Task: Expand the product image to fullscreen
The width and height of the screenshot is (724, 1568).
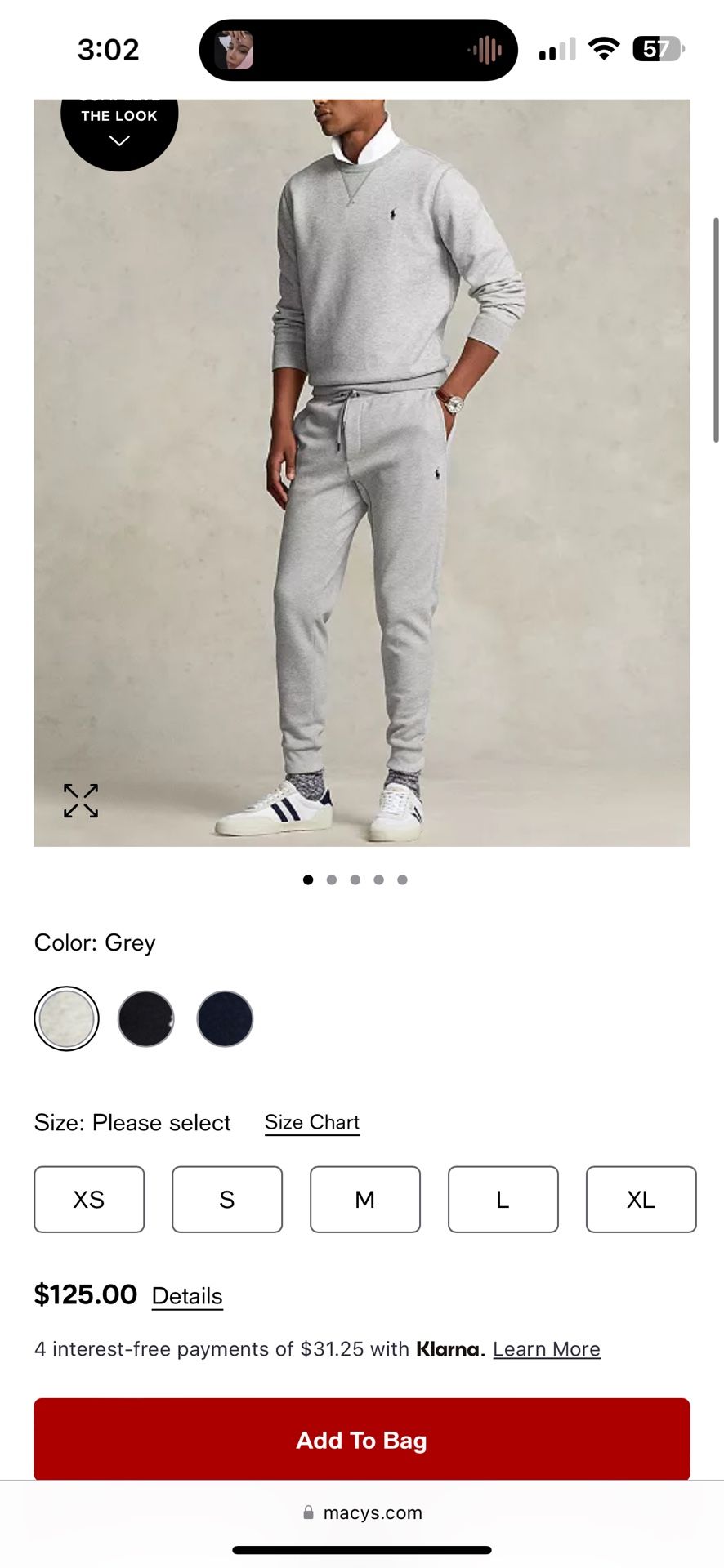Action: click(x=81, y=801)
